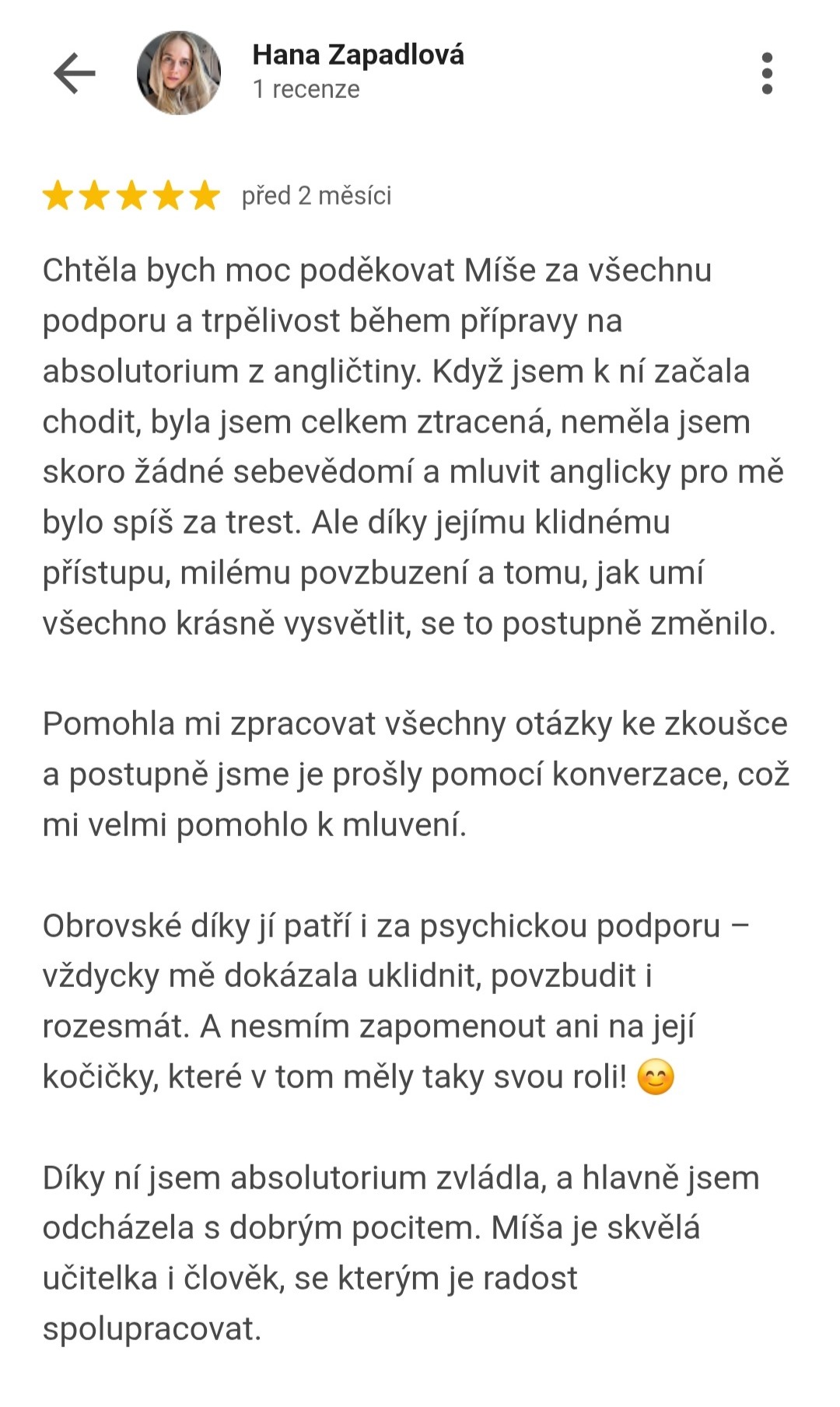The width and height of the screenshot is (840, 1407).
Task: Go back using the arrow icon
Action: click(74, 73)
